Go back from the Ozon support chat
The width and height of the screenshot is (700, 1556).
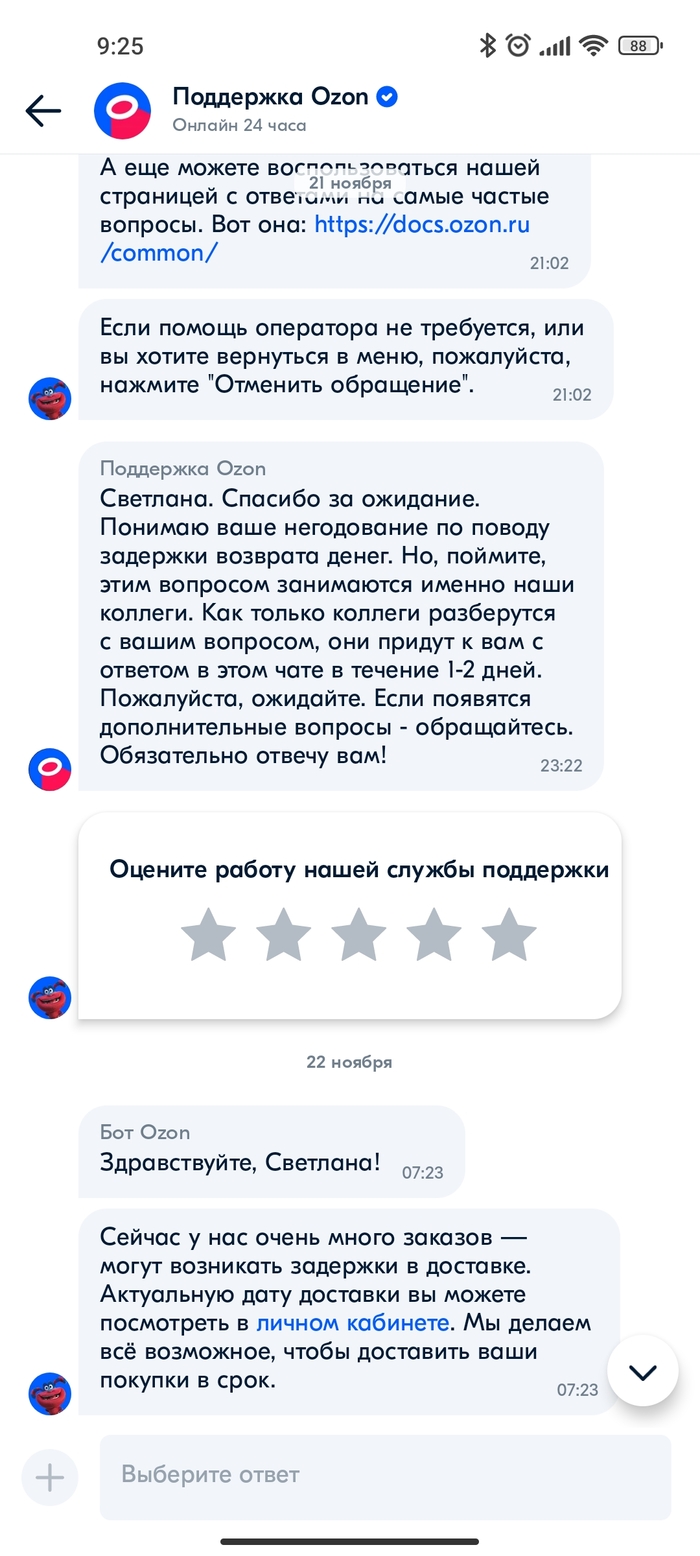[x=43, y=110]
